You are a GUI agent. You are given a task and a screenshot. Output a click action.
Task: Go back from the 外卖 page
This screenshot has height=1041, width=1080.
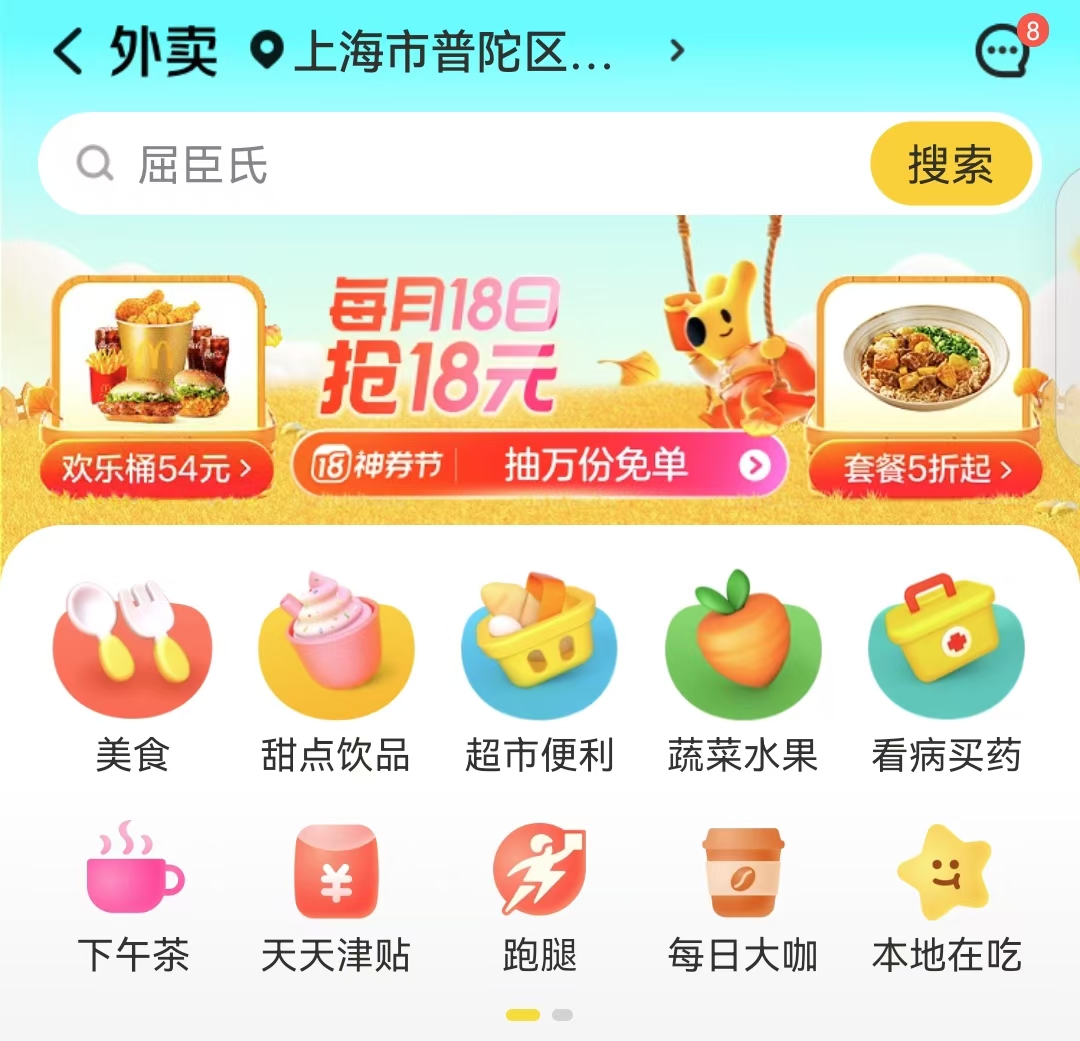pyautogui.click(x=68, y=51)
